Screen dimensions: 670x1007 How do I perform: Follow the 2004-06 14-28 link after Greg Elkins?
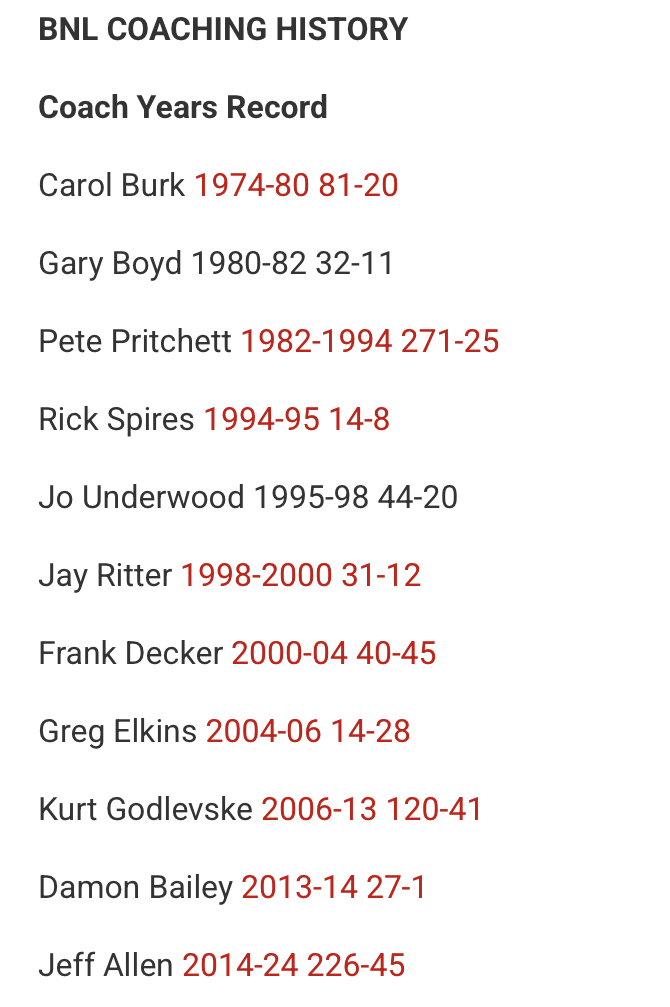pyautogui.click(x=308, y=731)
